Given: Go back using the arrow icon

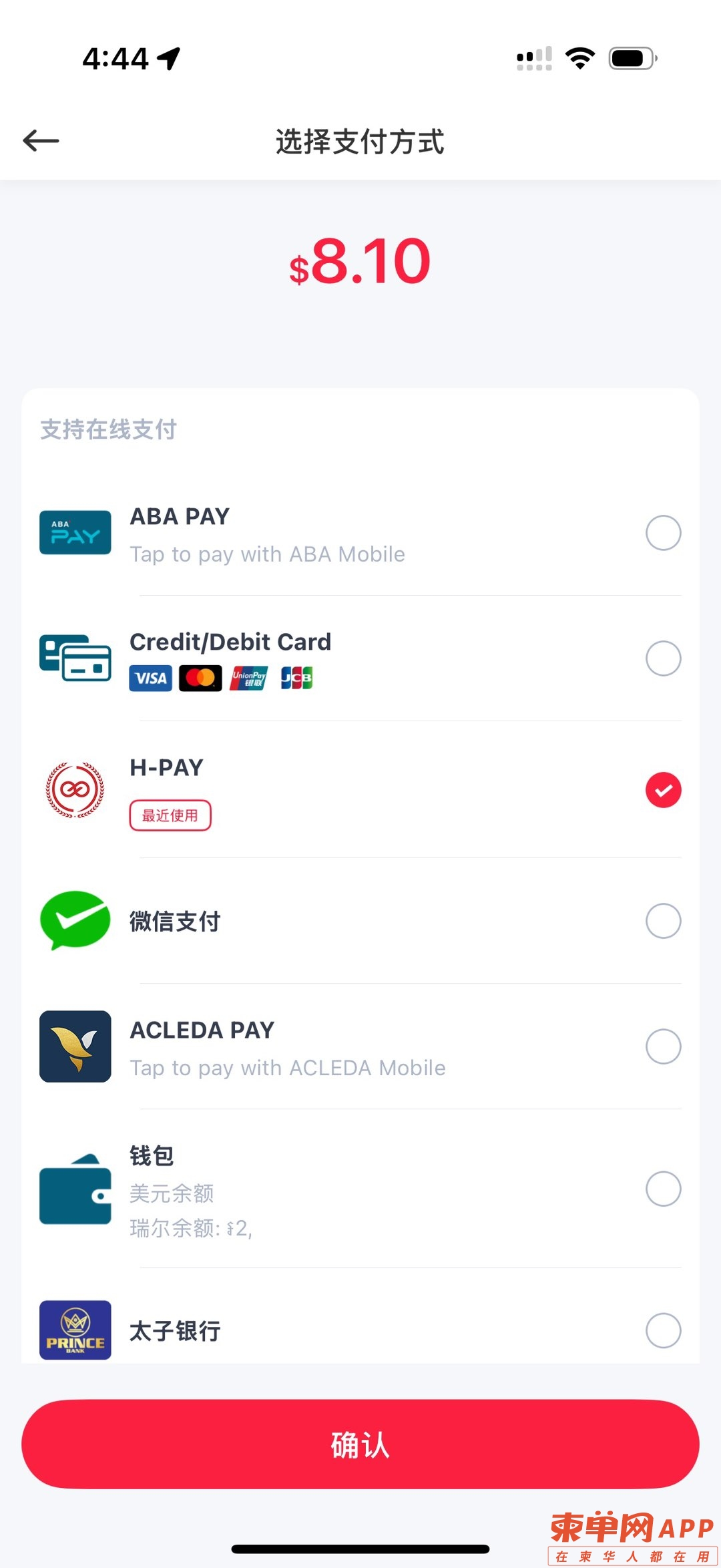Looking at the screenshot, I should click(x=41, y=141).
